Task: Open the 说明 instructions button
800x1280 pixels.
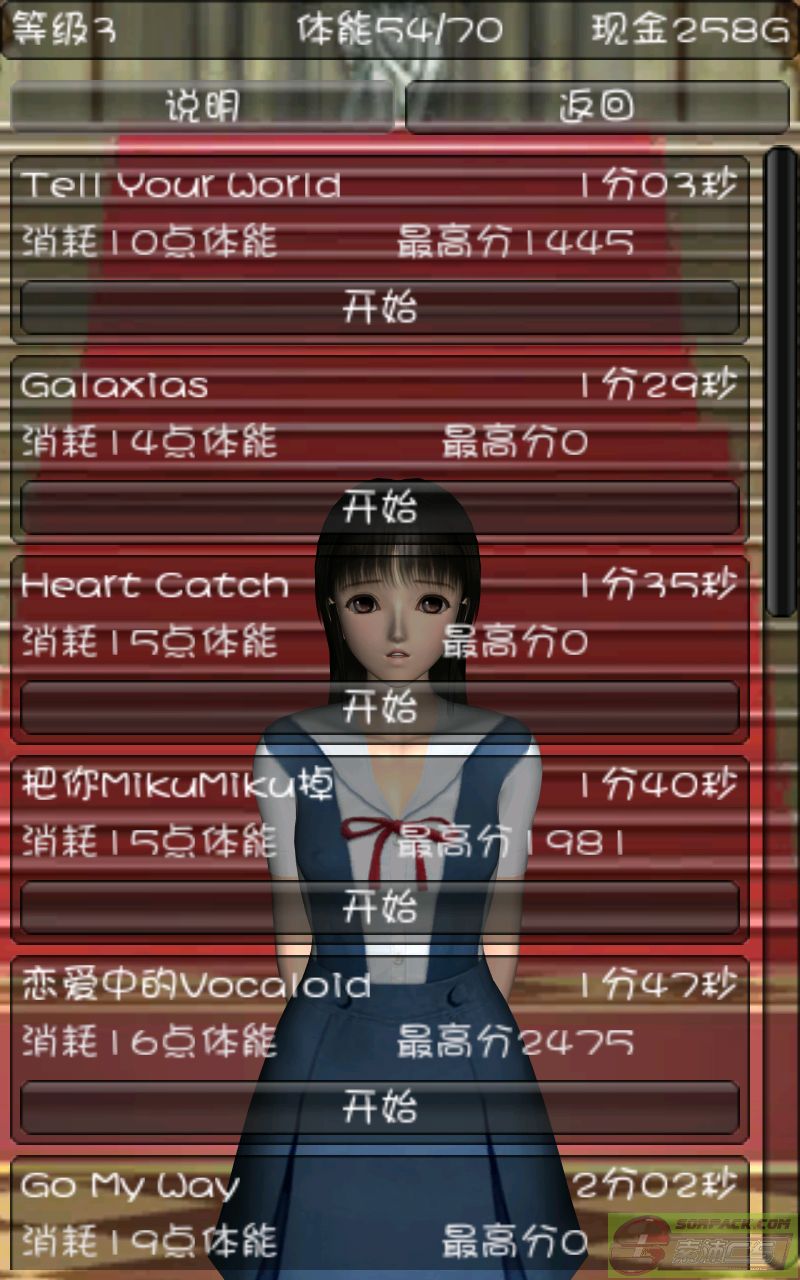Action: point(201,106)
